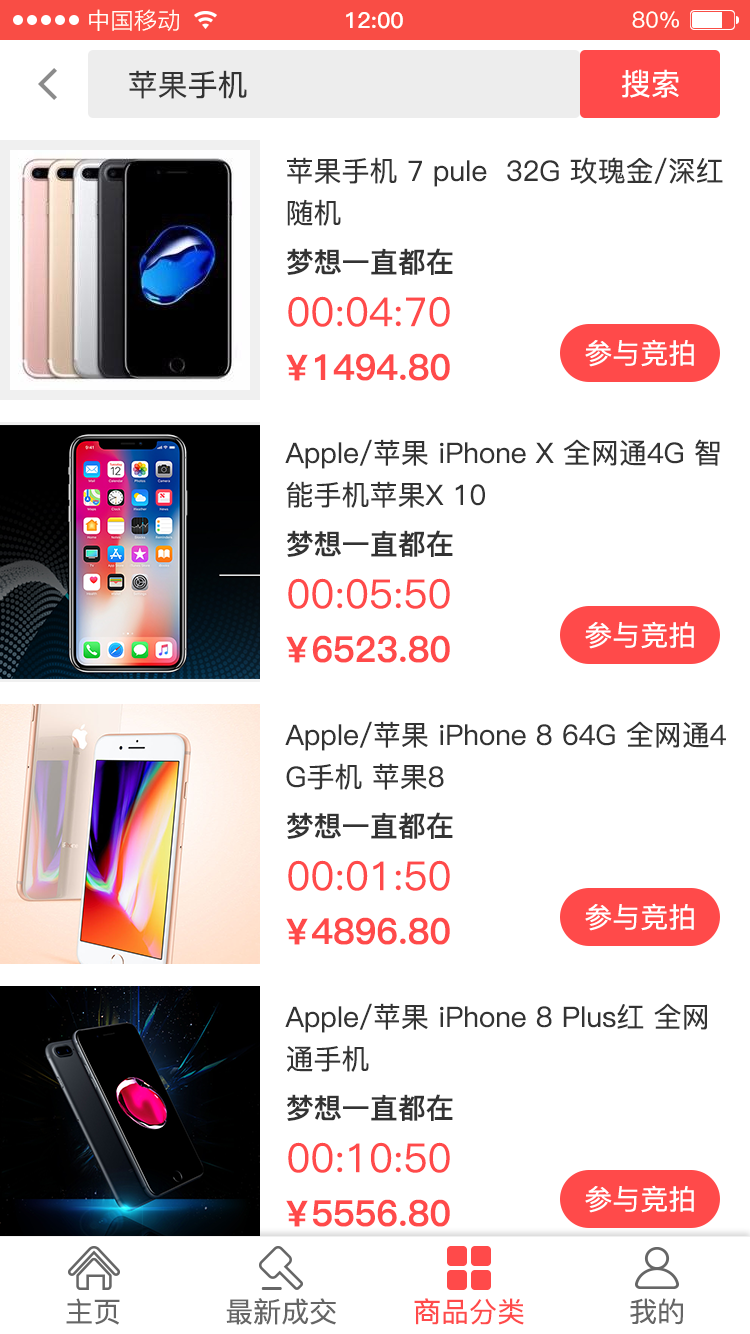
Task: Open the iPhone 8 64G product image
Action: (130, 834)
